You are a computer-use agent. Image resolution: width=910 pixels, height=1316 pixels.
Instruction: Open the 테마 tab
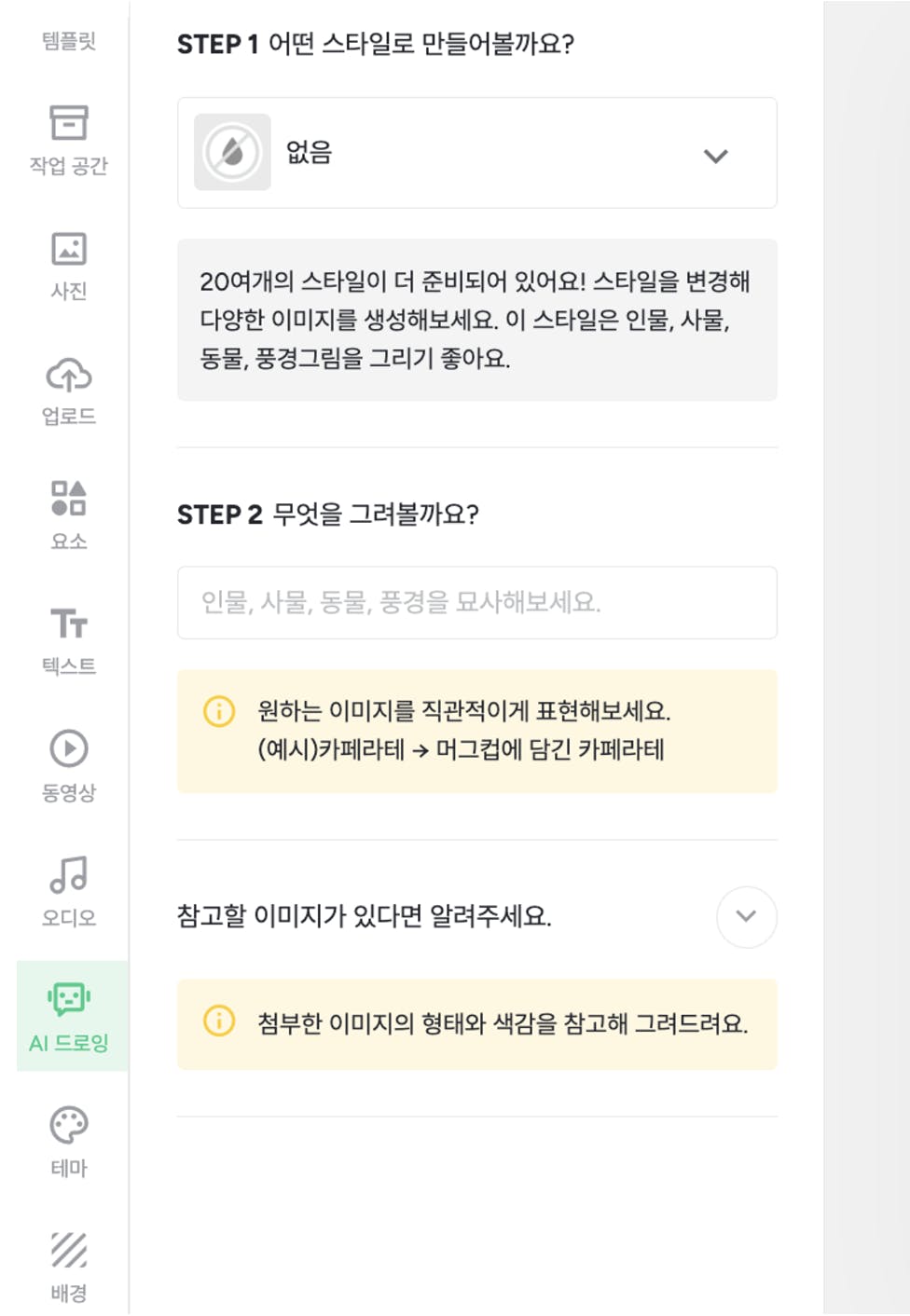tap(69, 1142)
